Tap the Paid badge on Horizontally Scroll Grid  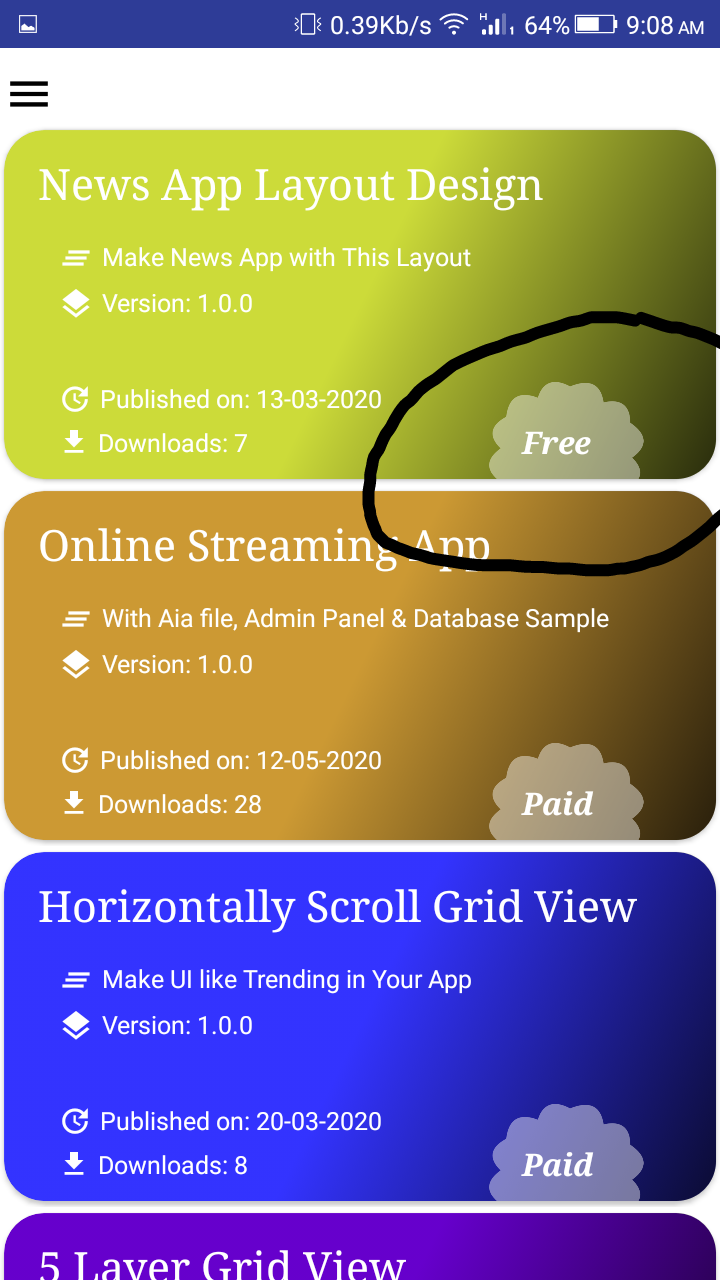click(x=565, y=1154)
